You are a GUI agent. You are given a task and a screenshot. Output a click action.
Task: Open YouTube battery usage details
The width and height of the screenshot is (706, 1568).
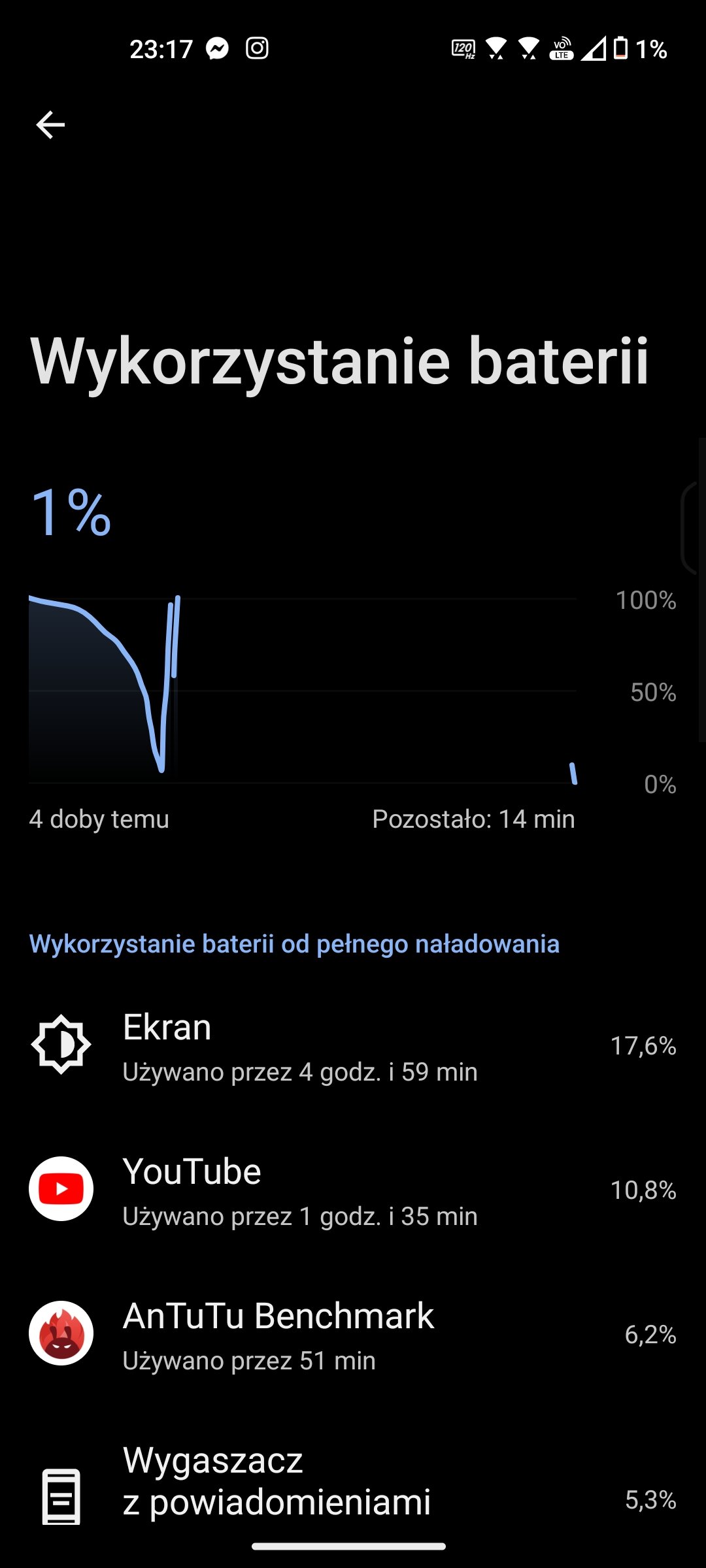353,1189
